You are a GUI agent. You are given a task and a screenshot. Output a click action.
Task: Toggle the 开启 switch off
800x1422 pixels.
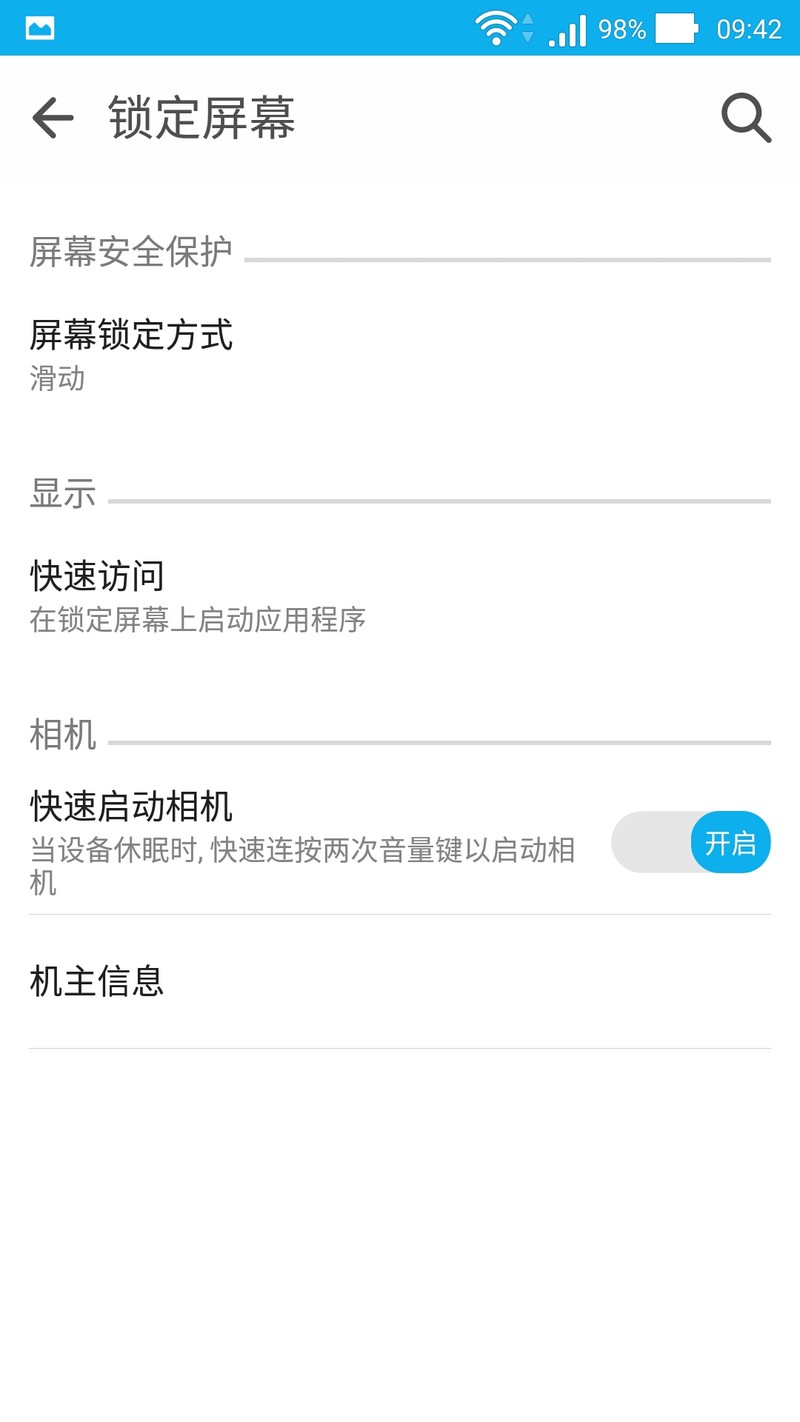730,843
